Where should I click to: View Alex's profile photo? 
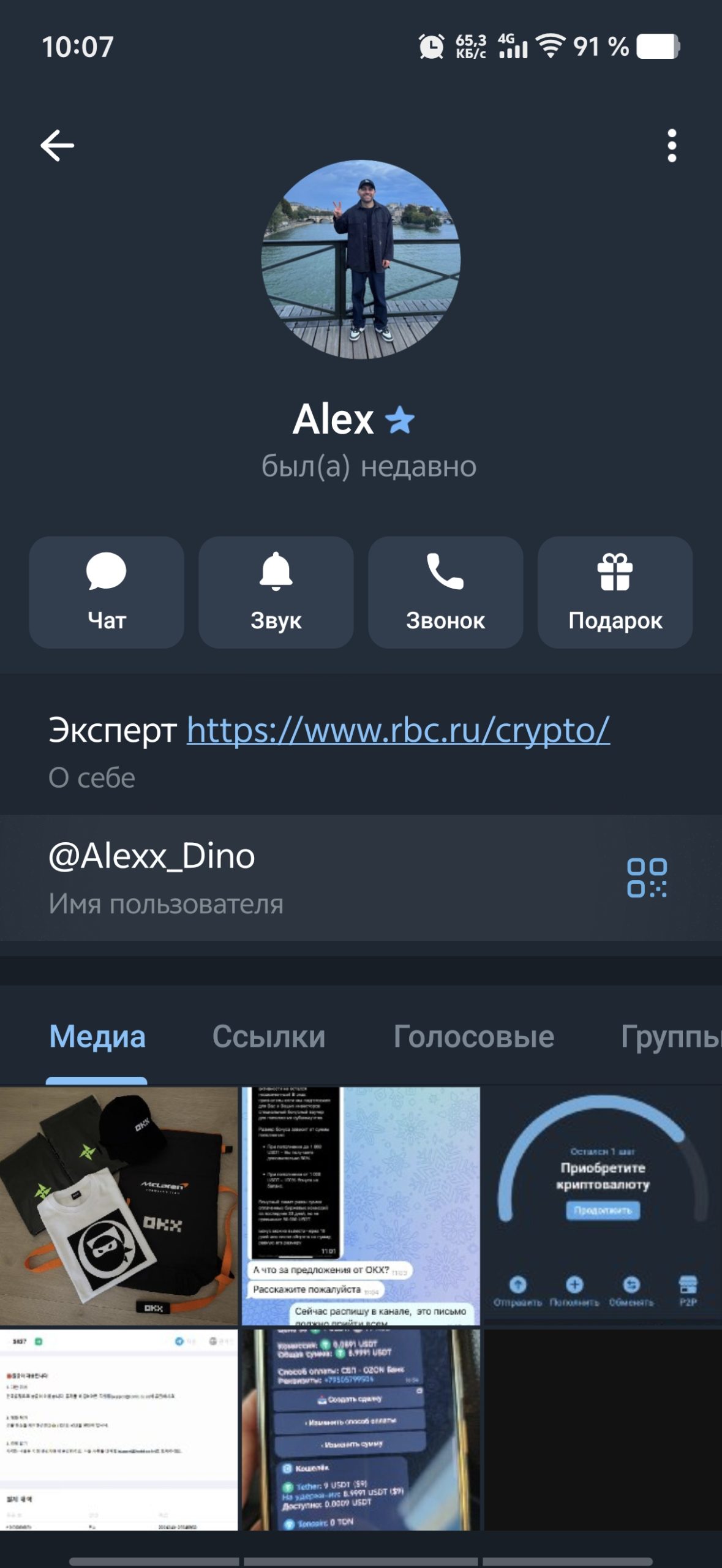pyautogui.click(x=361, y=260)
